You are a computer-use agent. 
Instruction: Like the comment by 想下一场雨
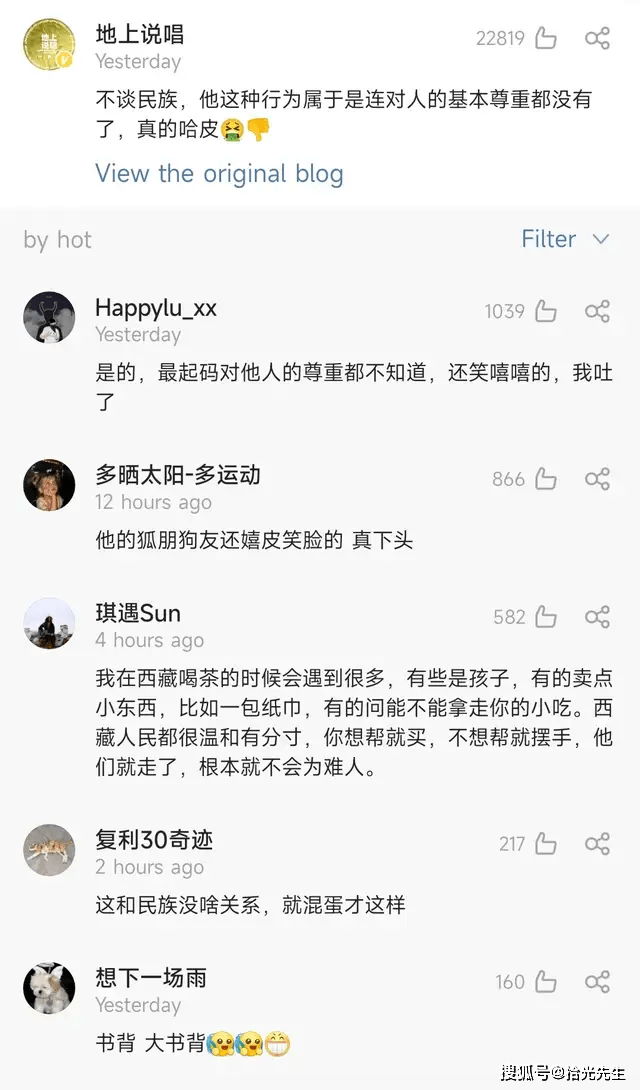tap(546, 981)
